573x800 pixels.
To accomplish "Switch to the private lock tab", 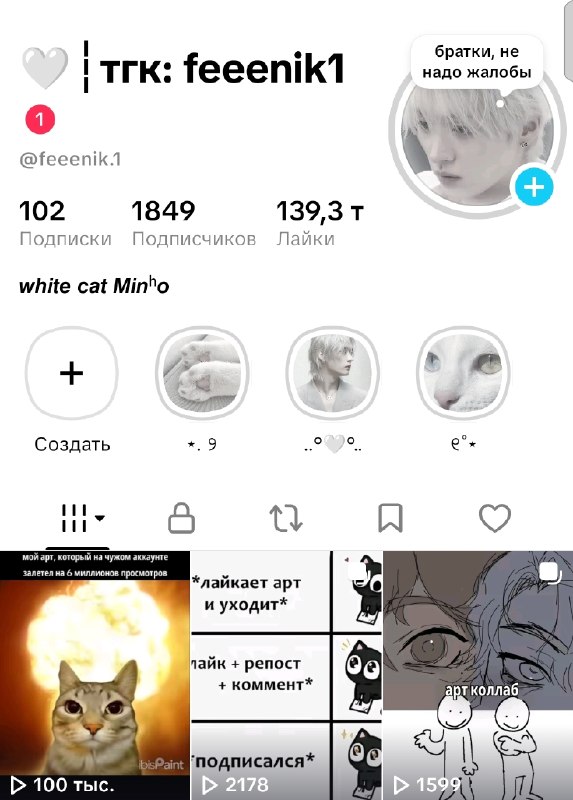I will [182, 518].
